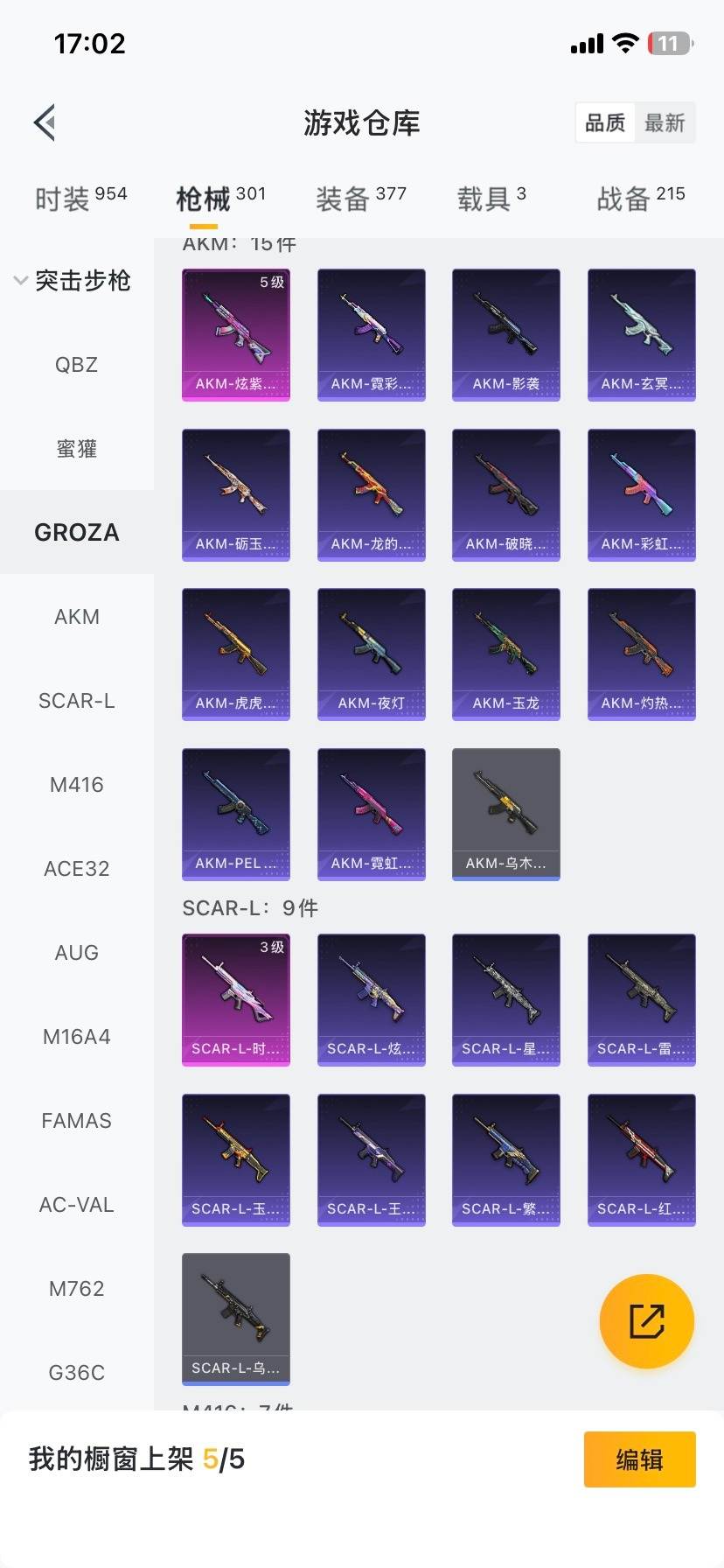Viewport: 724px width, 1568px height.
Task: Open the SCAR-L-时 level 3 skin
Action: 235,1000
